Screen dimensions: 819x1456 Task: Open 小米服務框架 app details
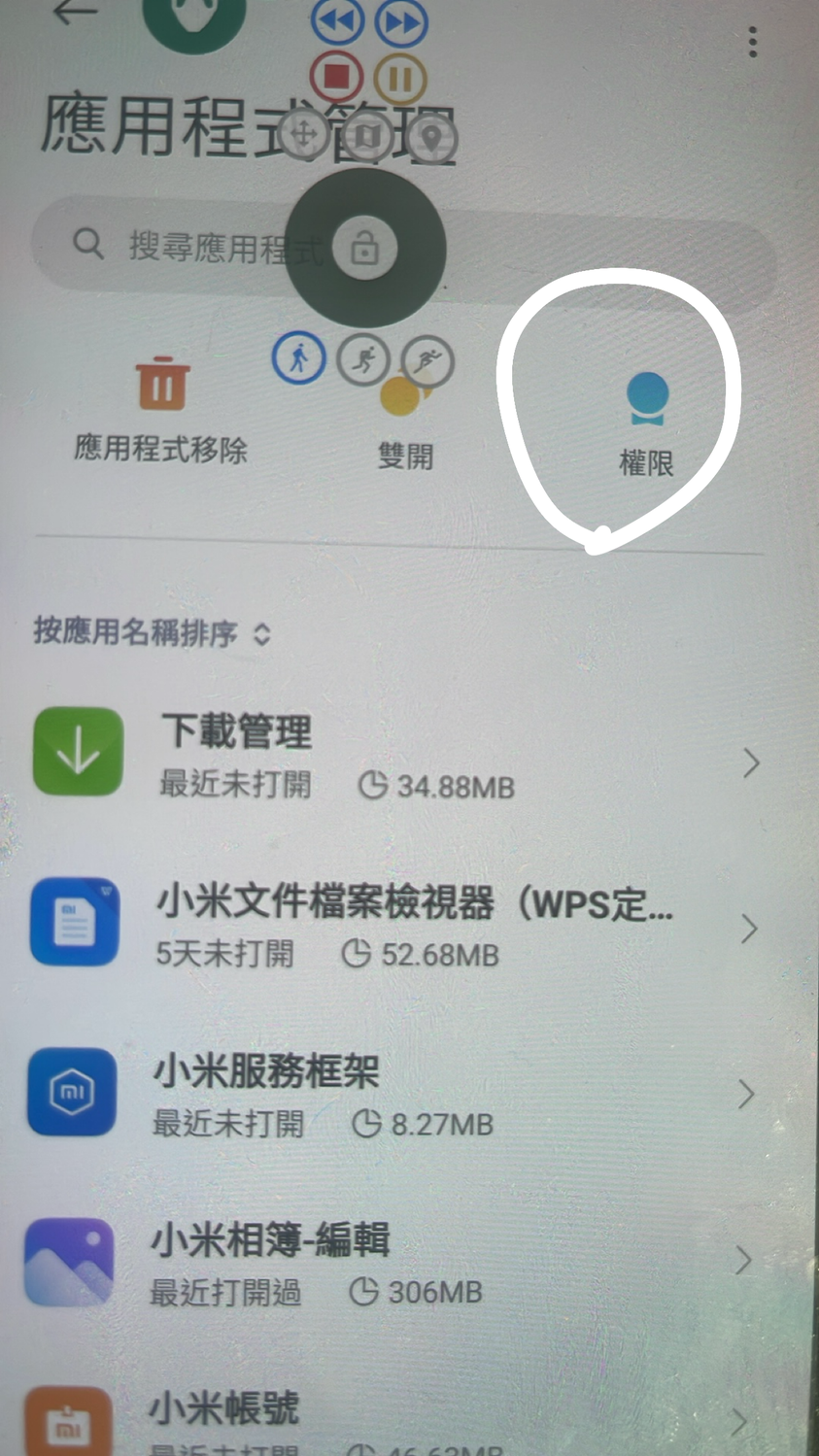389,1095
